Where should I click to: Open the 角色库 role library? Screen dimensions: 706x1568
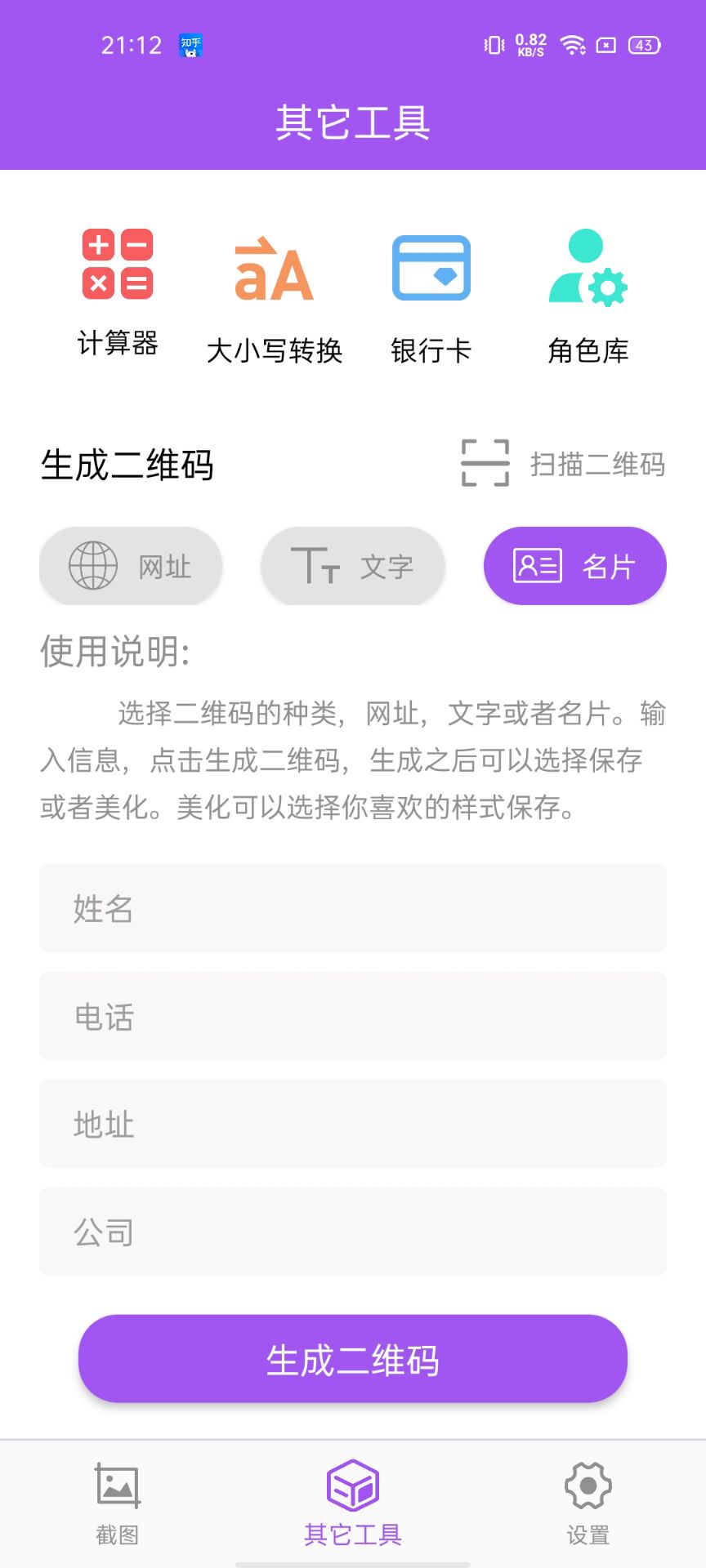588,297
